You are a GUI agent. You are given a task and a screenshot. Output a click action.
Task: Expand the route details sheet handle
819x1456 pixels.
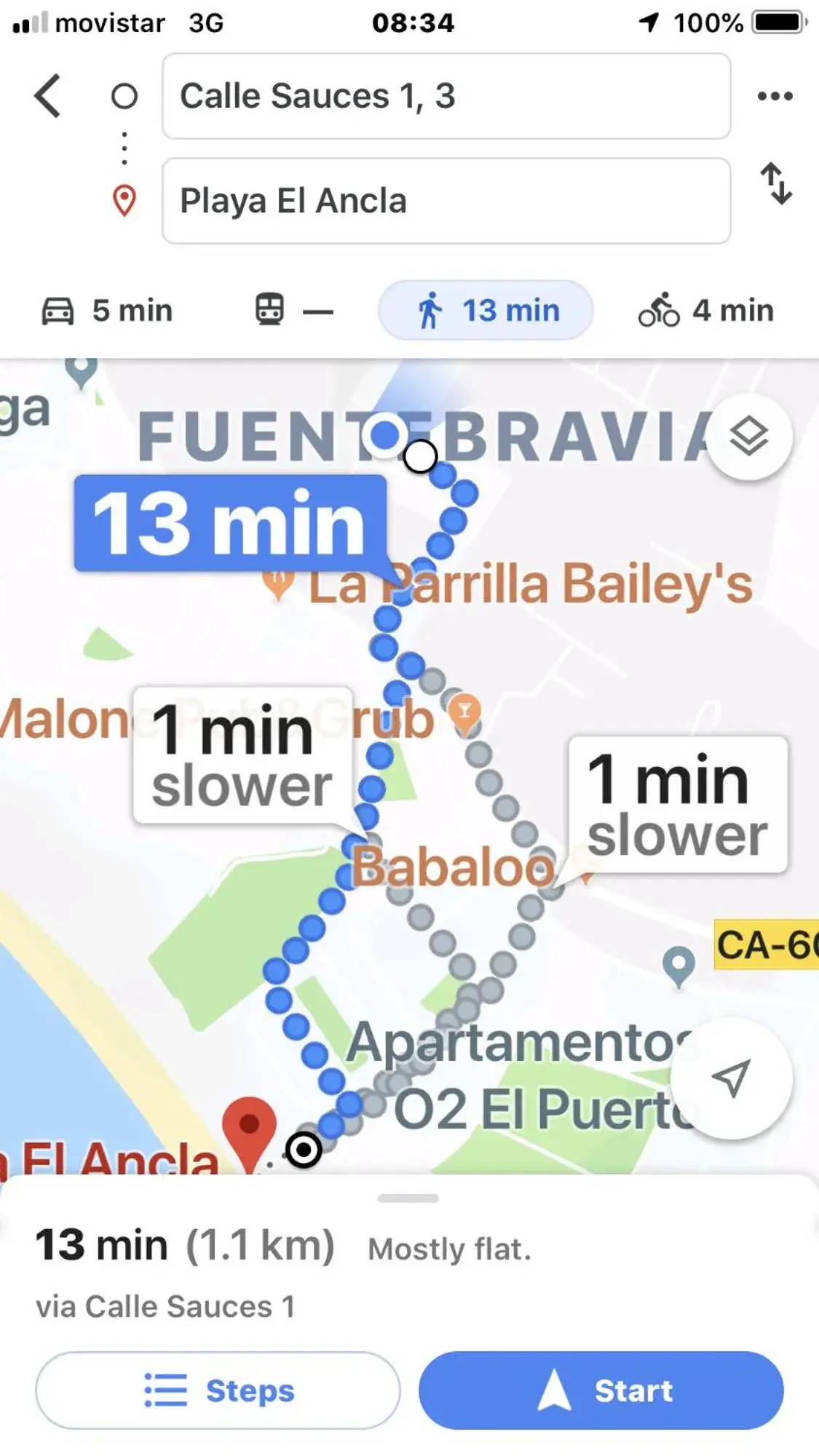tap(408, 1198)
